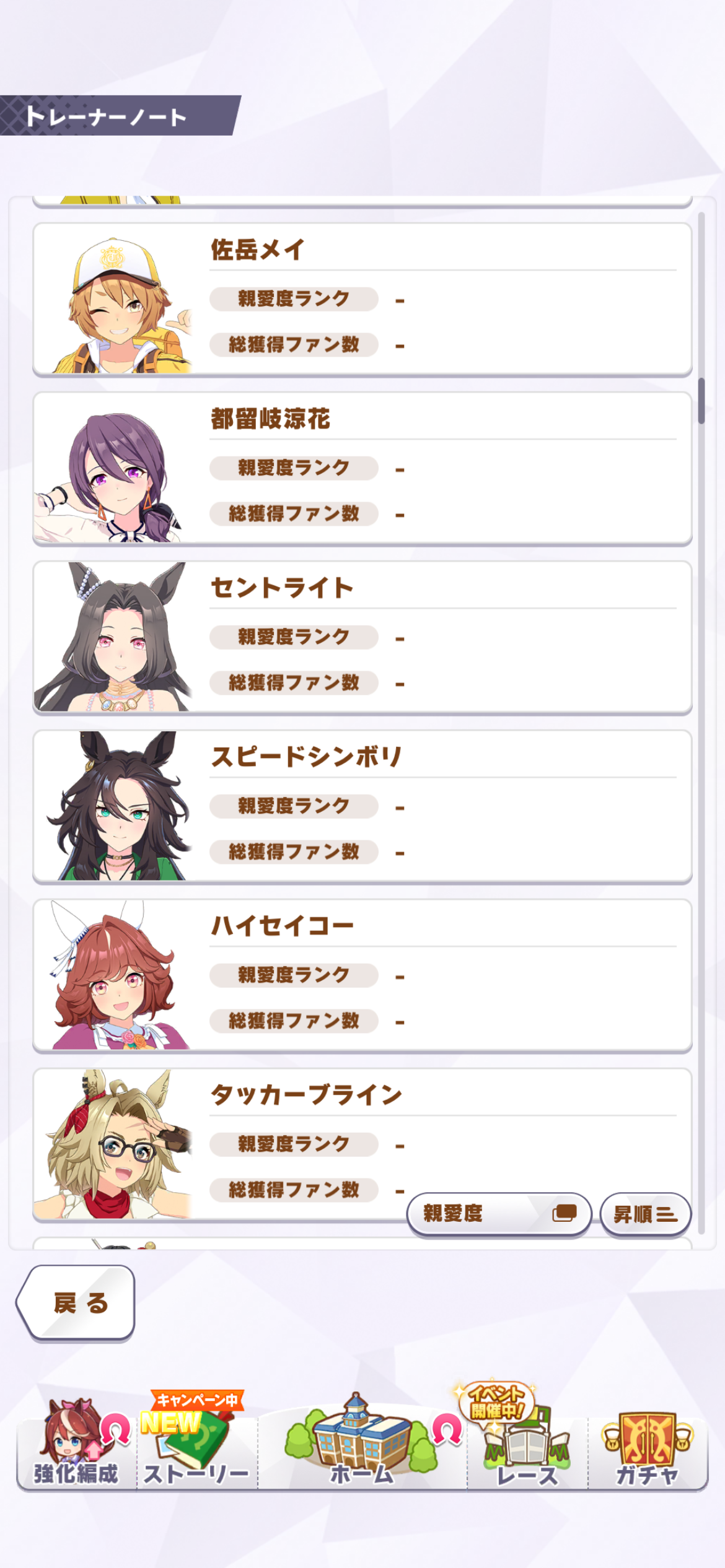
Task: Toggle the 昇順 sort order
Action: coord(645,1214)
